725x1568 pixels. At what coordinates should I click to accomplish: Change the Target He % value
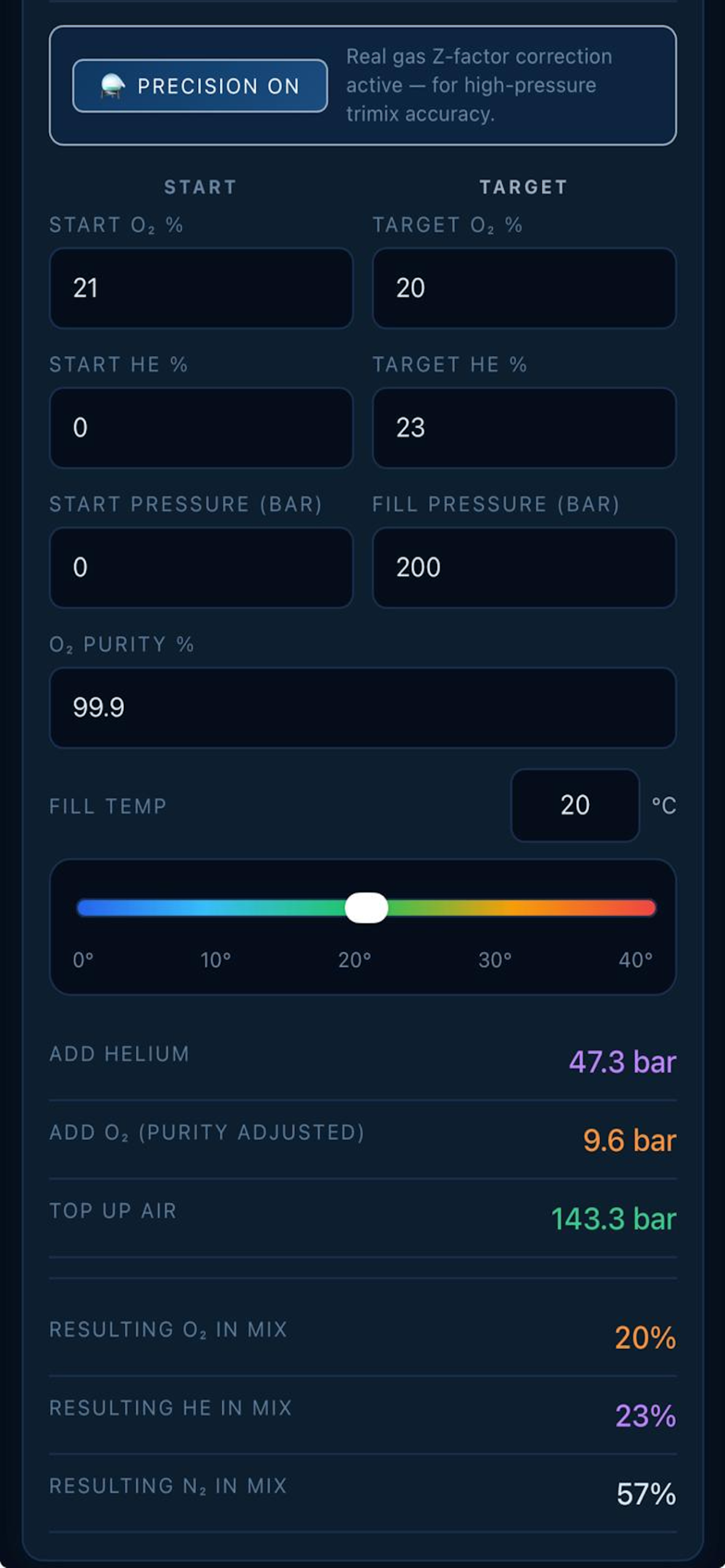524,428
